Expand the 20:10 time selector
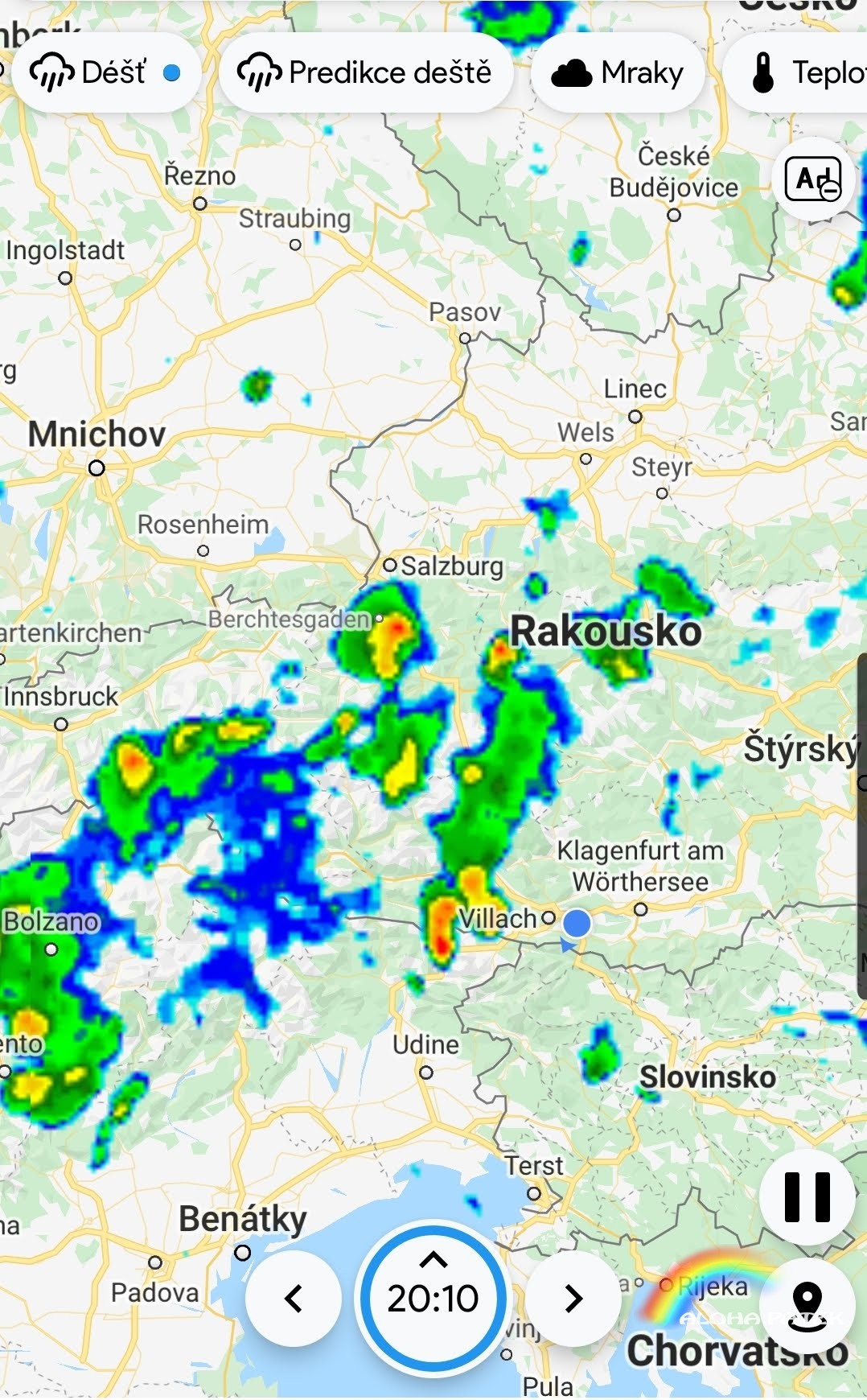 click(433, 1296)
